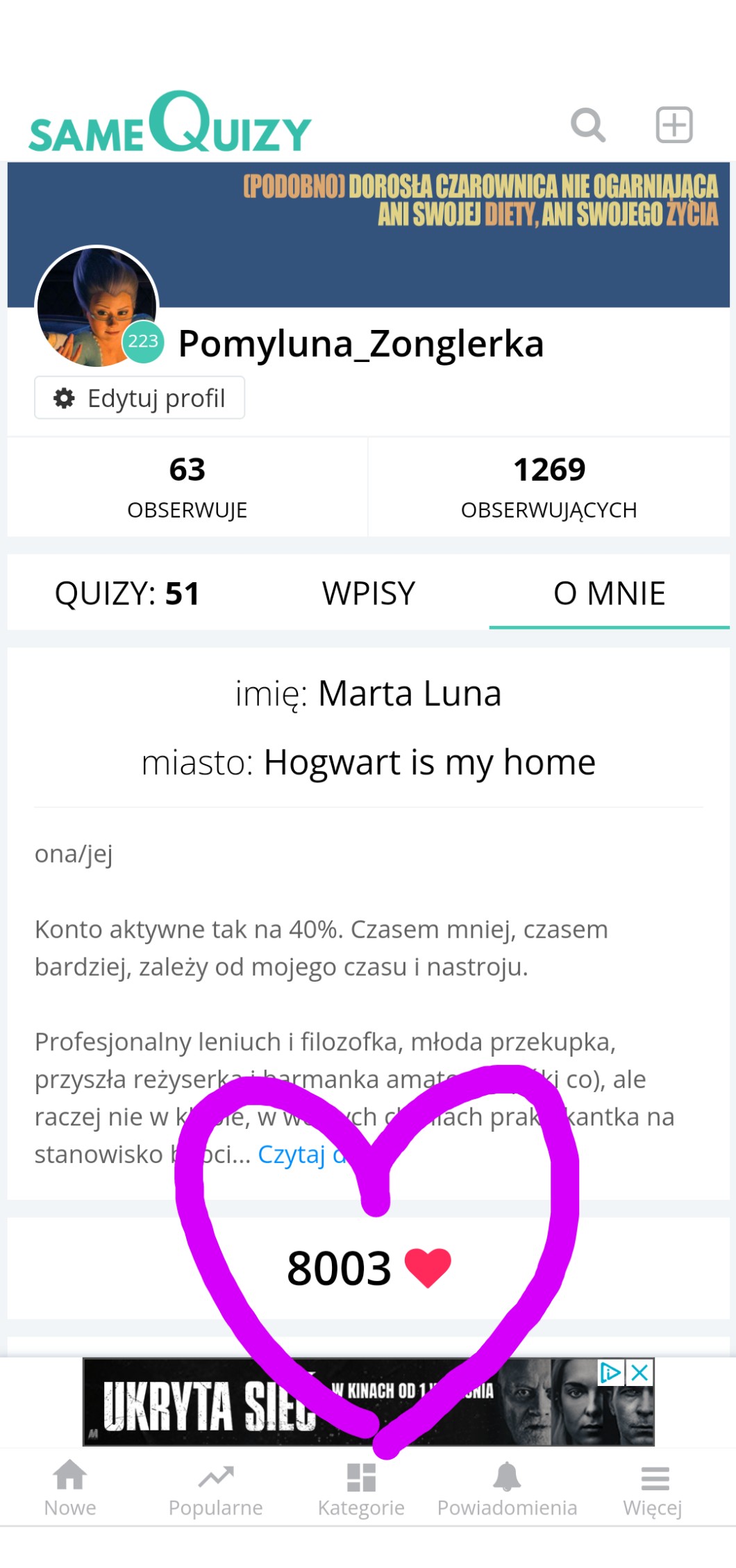736x1568 pixels.
Task: Open the ad info icon on the banner
Action: coord(610,1372)
